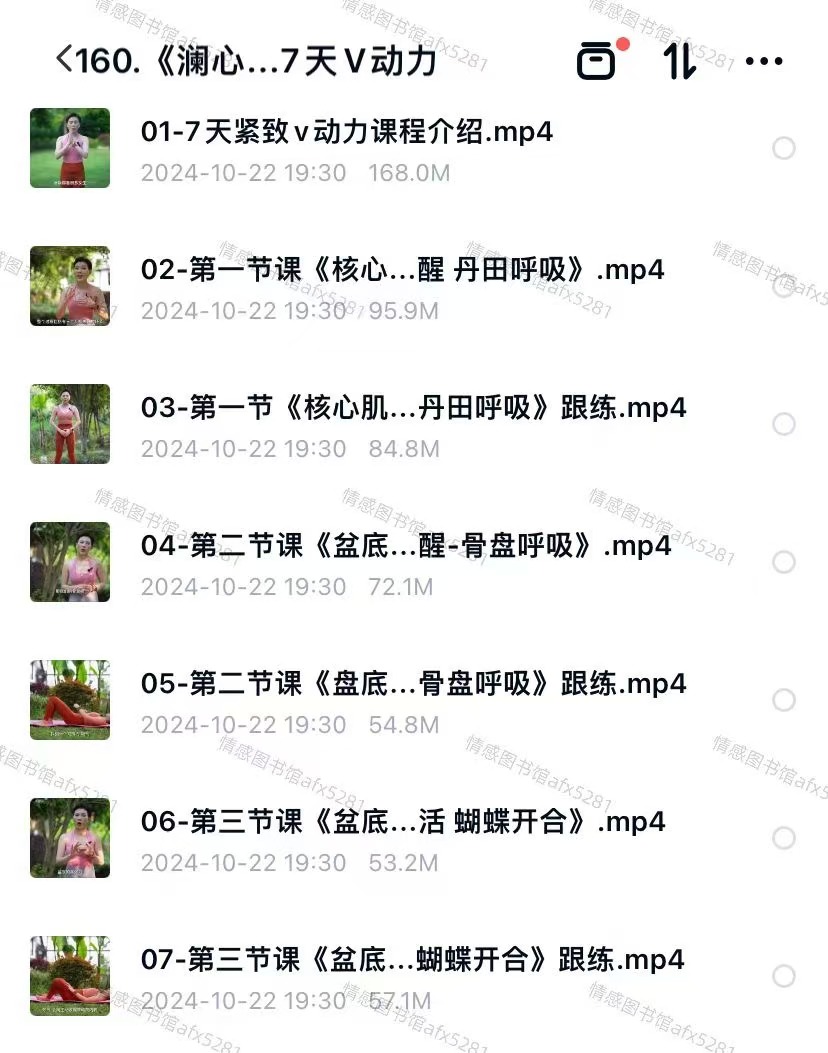Play 02-第一节课《核心…醒 丹田呼吸》.mp4
The width and height of the screenshot is (828, 1053).
(402, 270)
